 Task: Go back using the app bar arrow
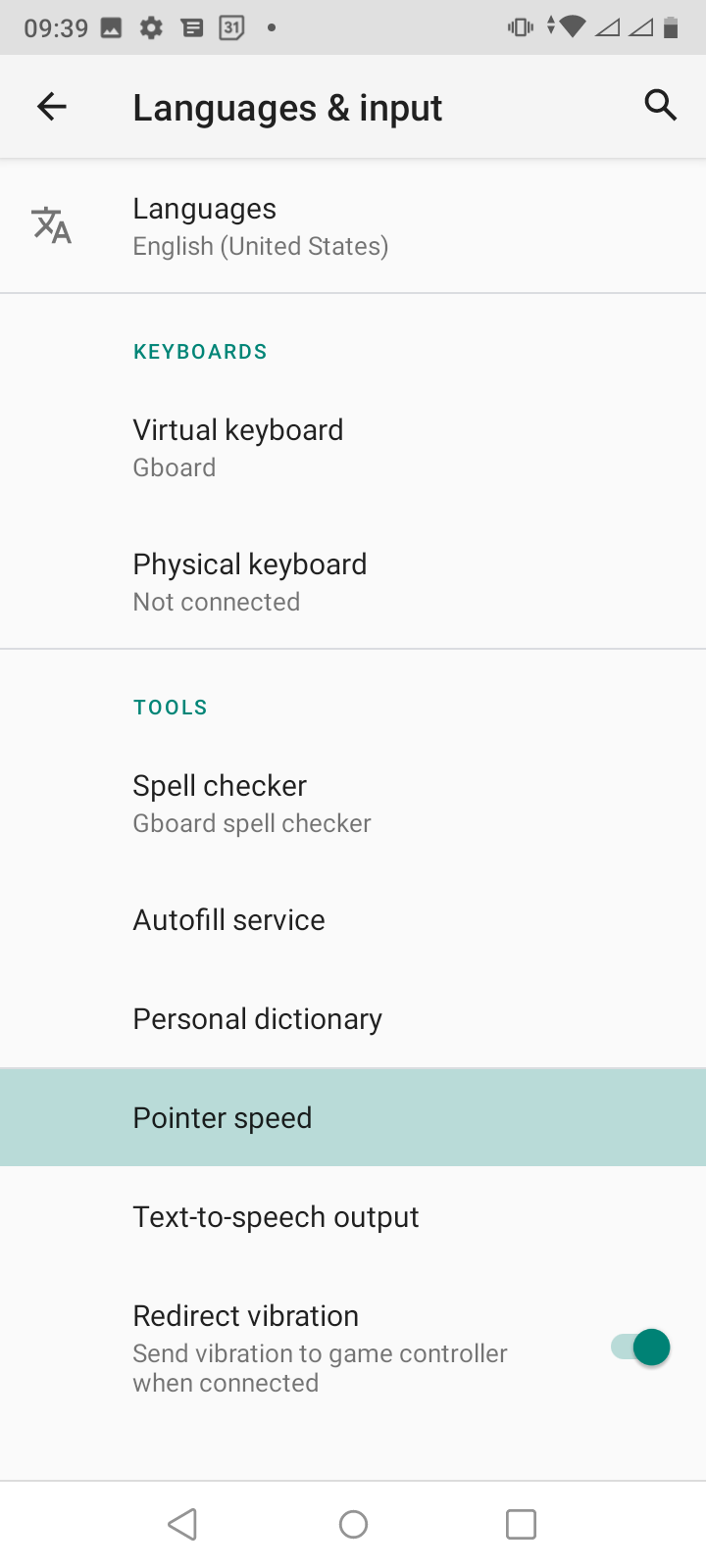point(52,106)
